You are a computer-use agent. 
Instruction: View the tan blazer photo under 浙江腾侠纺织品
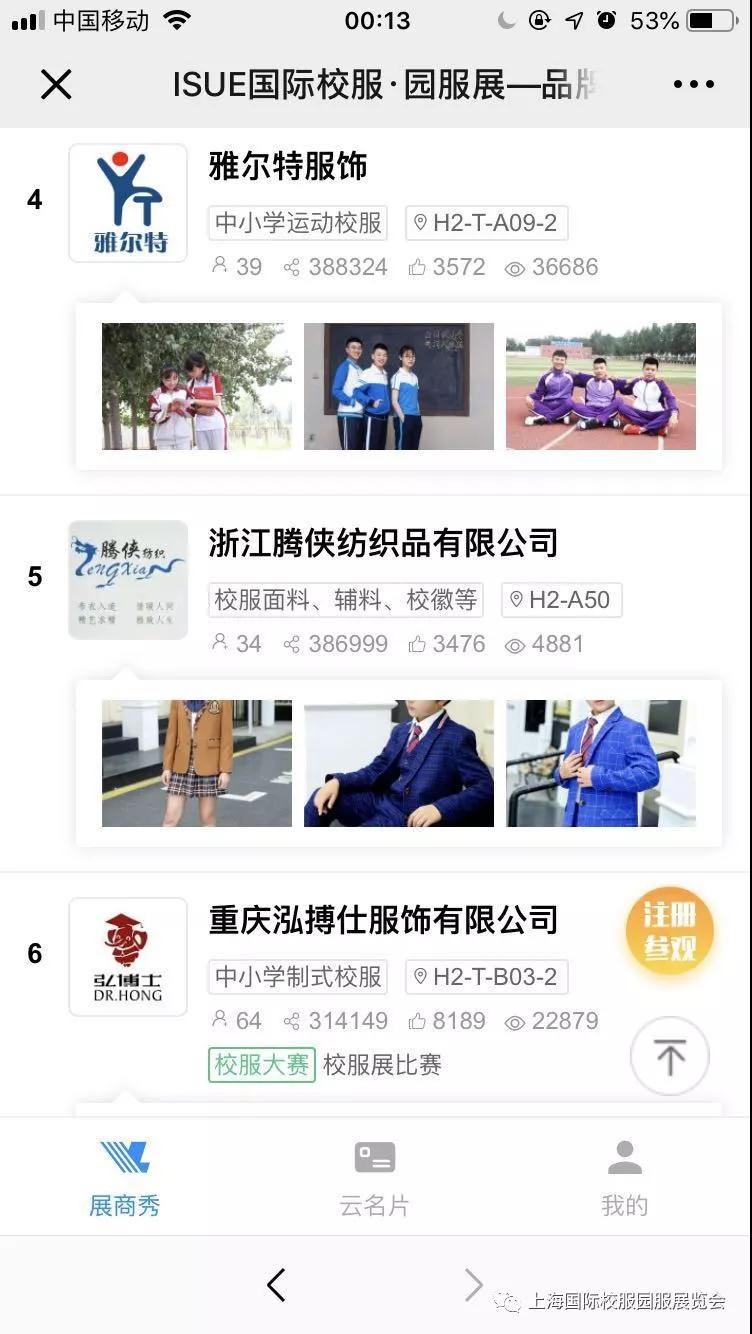(197, 763)
